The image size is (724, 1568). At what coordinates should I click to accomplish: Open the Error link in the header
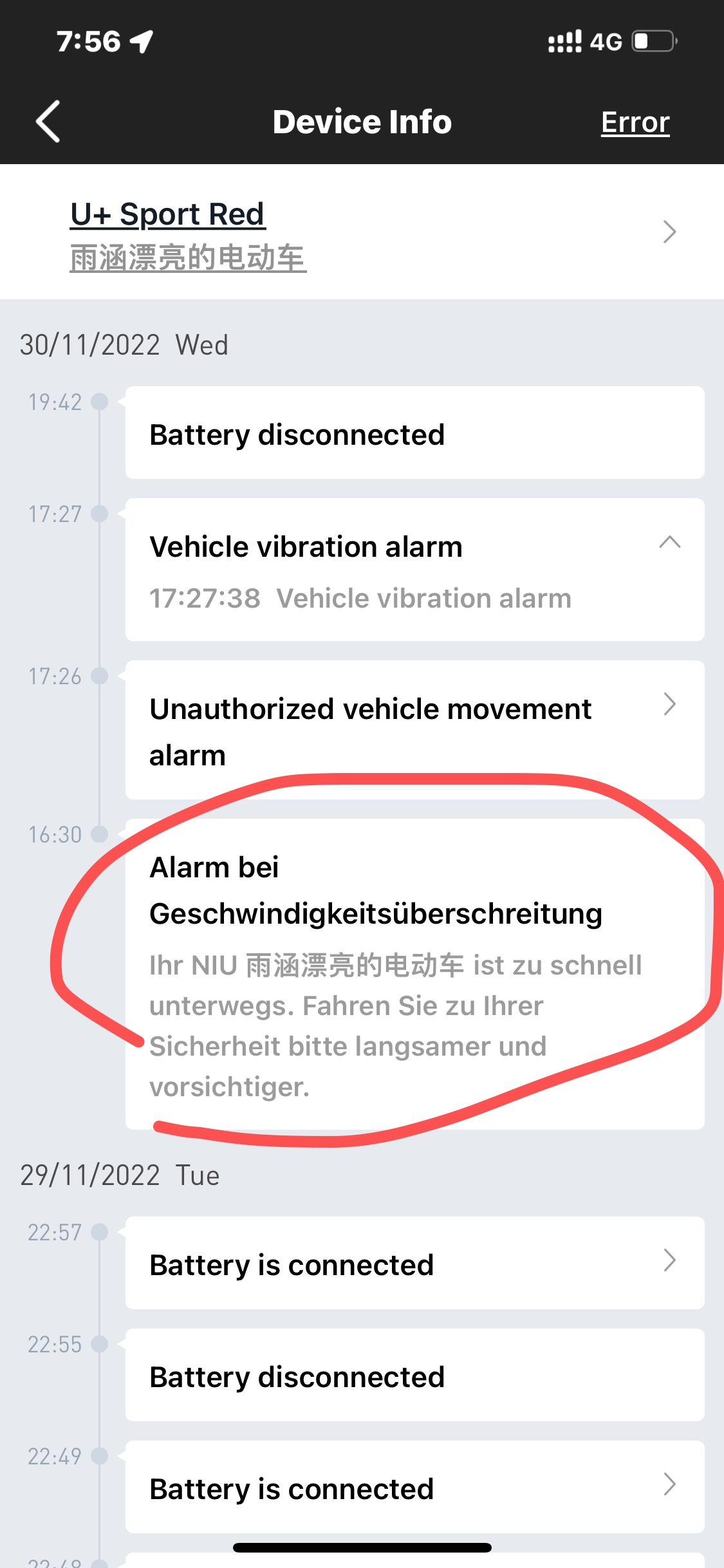pyautogui.click(x=635, y=122)
